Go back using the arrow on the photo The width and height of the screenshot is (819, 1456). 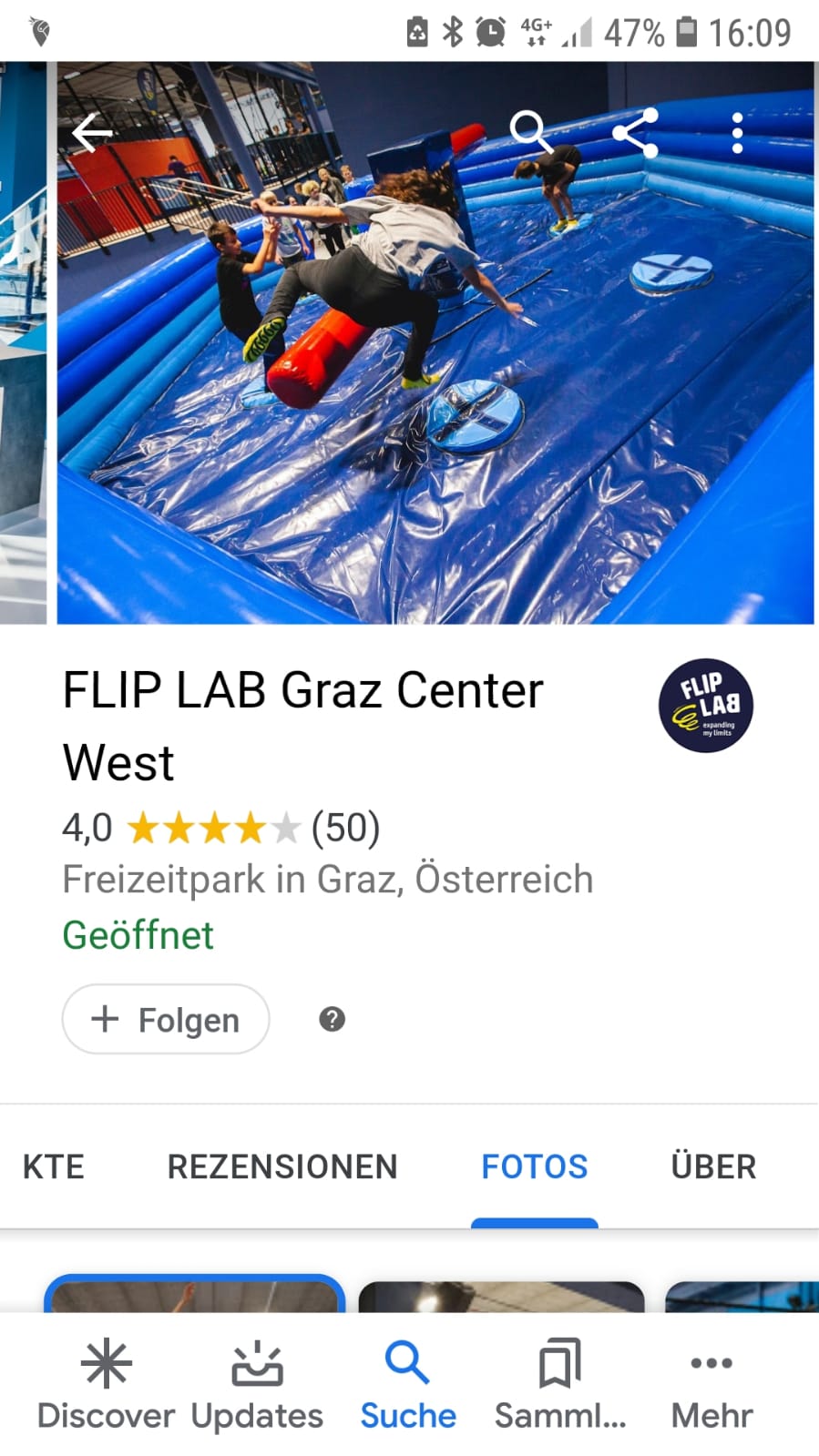click(92, 134)
